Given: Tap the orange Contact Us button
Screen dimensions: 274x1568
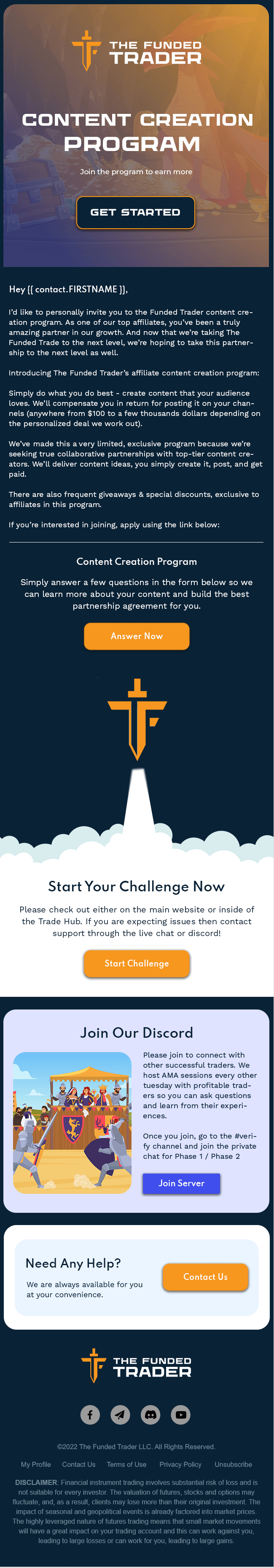Looking at the screenshot, I should click(205, 1277).
